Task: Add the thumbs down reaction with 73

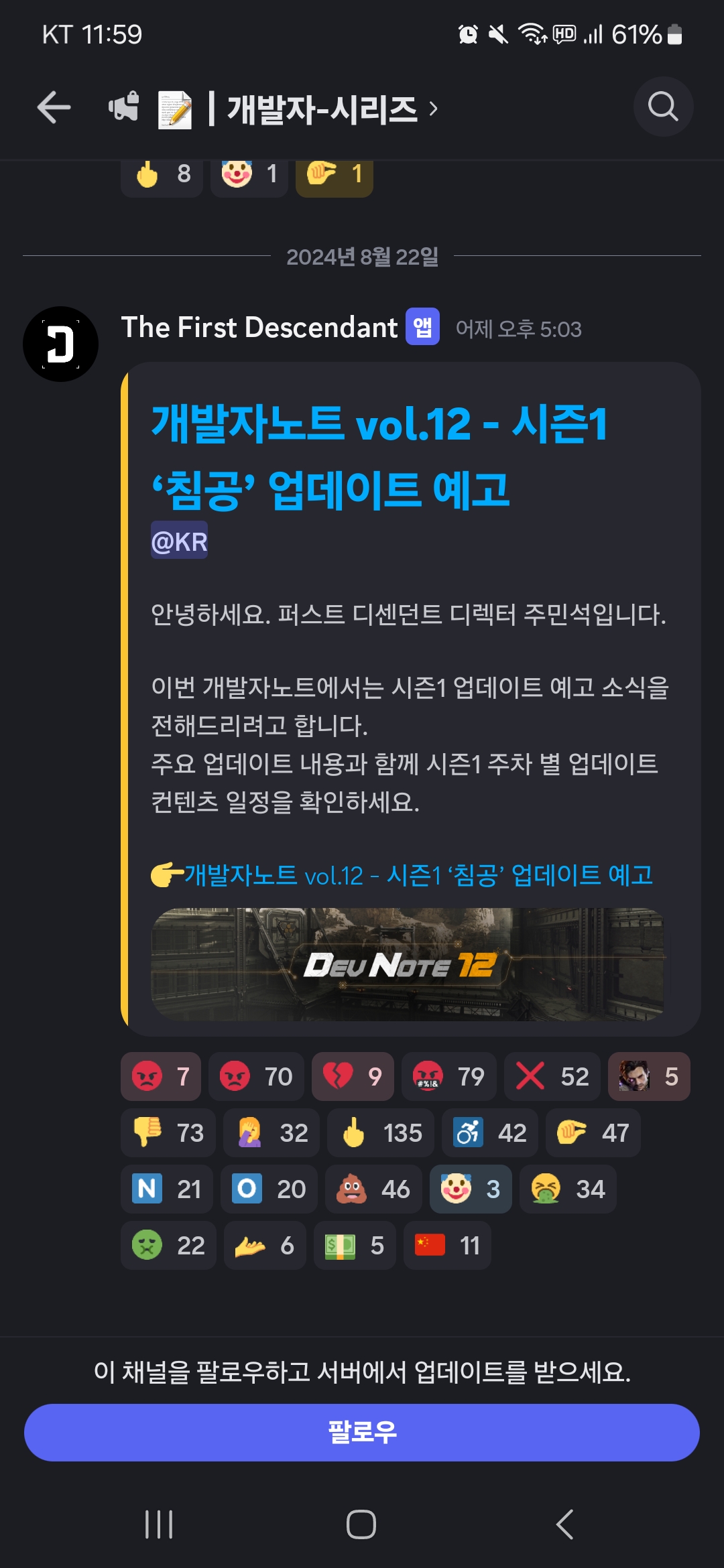Action: (168, 1133)
